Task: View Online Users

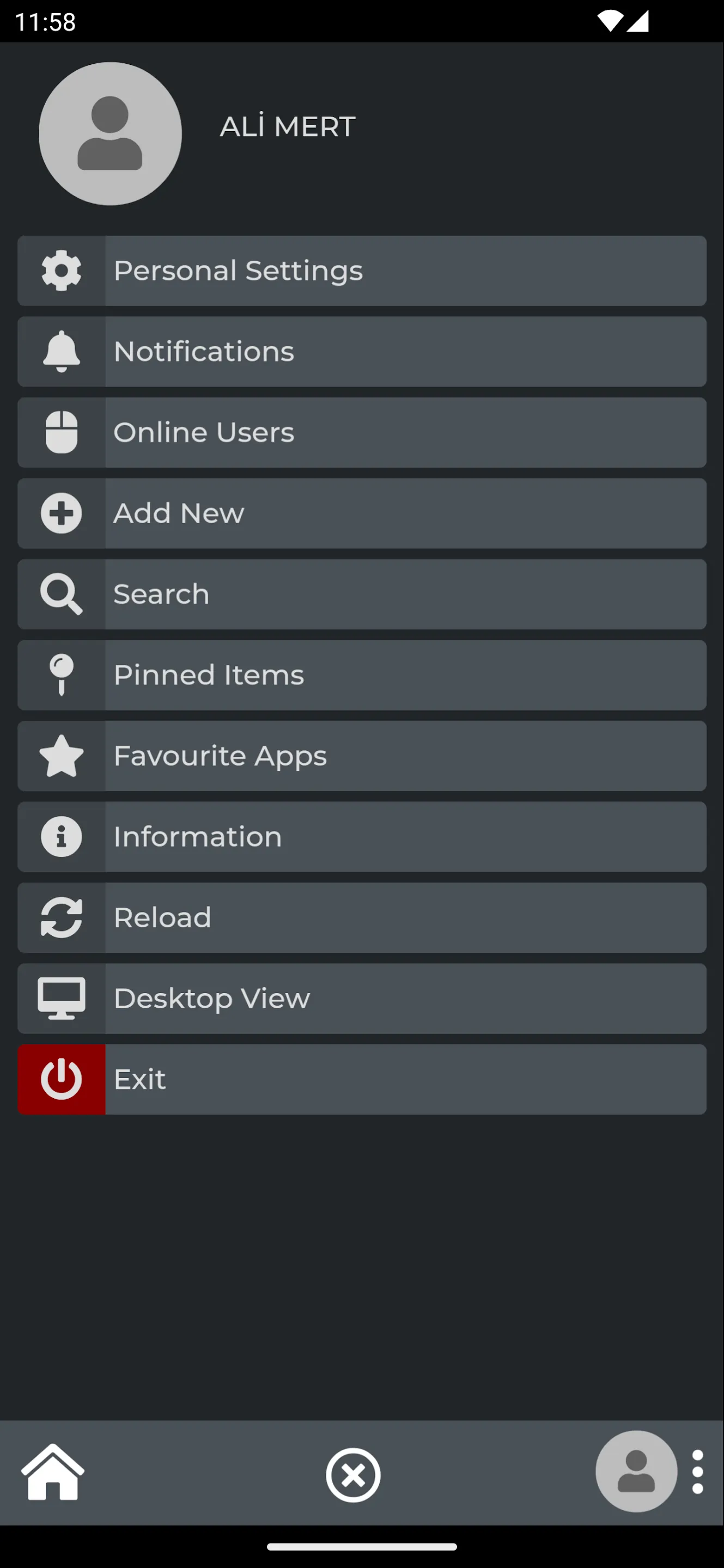Action: click(x=362, y=433)
